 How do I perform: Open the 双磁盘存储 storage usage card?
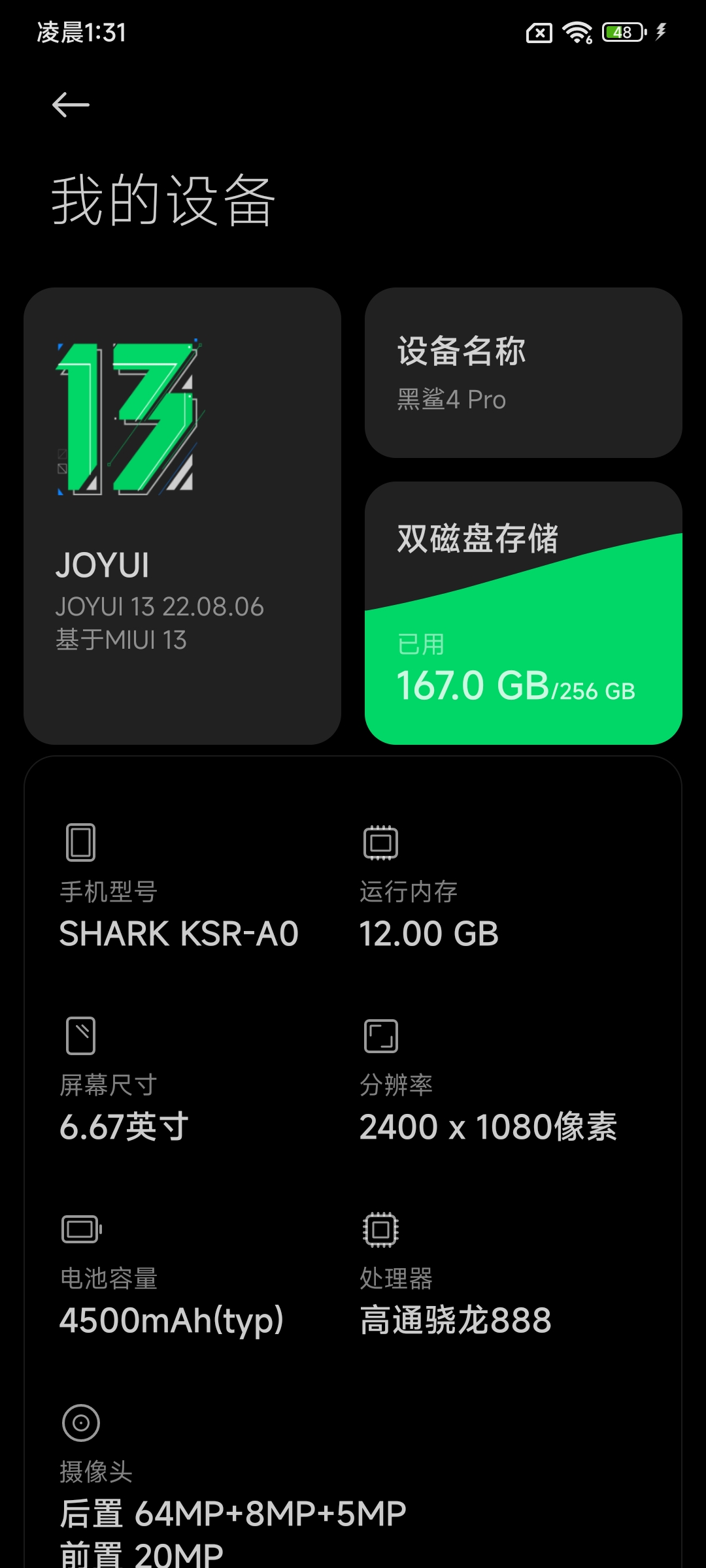pyautogui.click(x=523, y=613)
